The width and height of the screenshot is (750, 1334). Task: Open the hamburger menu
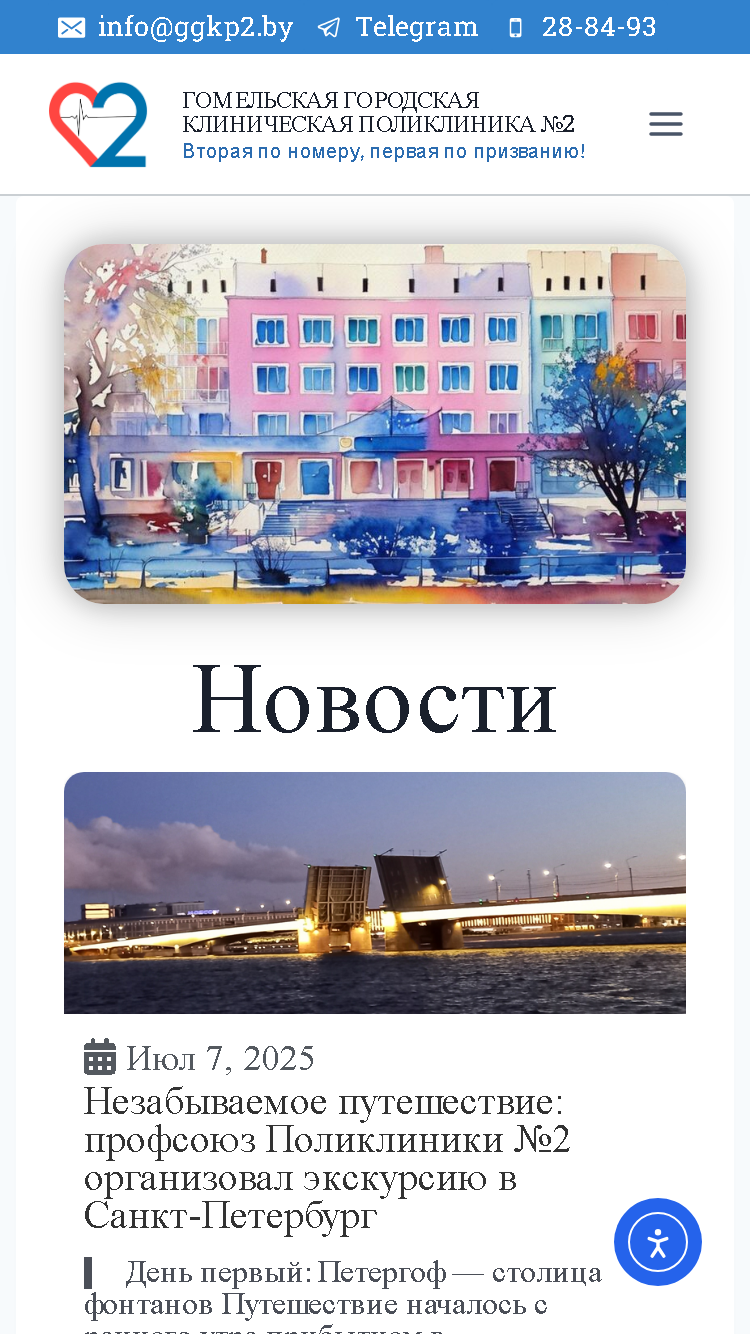666,124
